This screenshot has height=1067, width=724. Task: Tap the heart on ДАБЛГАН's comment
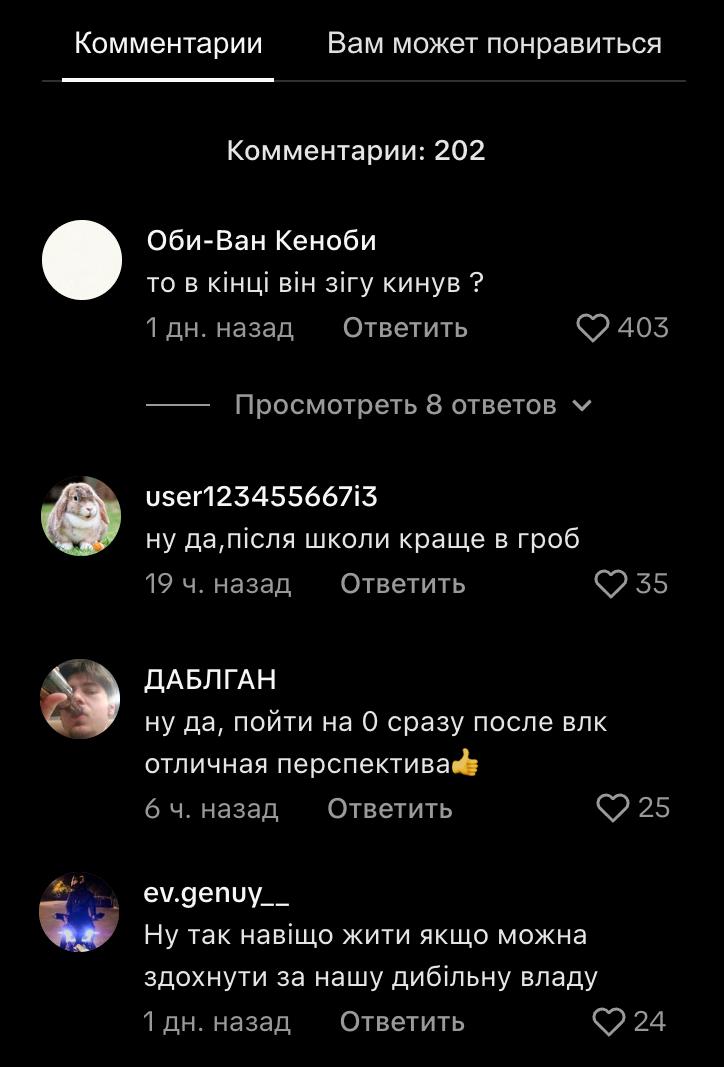610,808
